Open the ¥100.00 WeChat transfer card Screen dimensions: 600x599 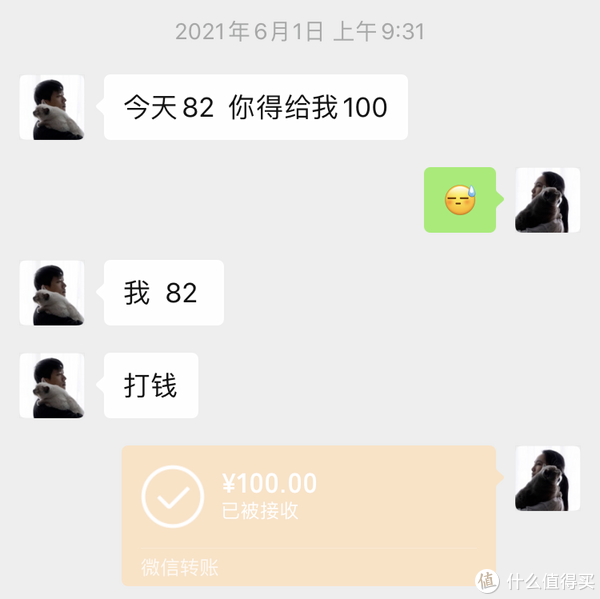click(308, 514)
